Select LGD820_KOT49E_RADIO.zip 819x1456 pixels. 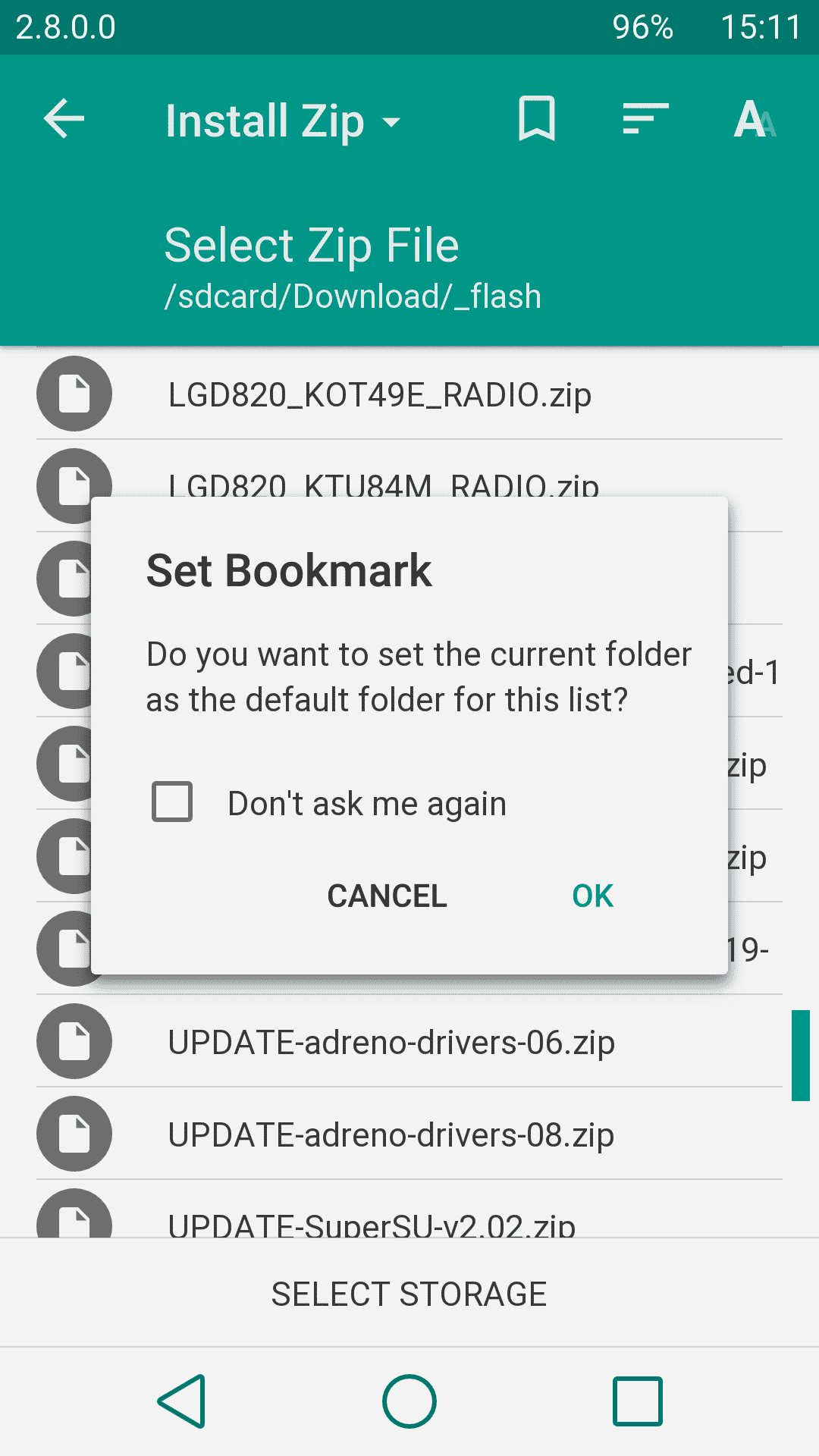tap(409, 394)
